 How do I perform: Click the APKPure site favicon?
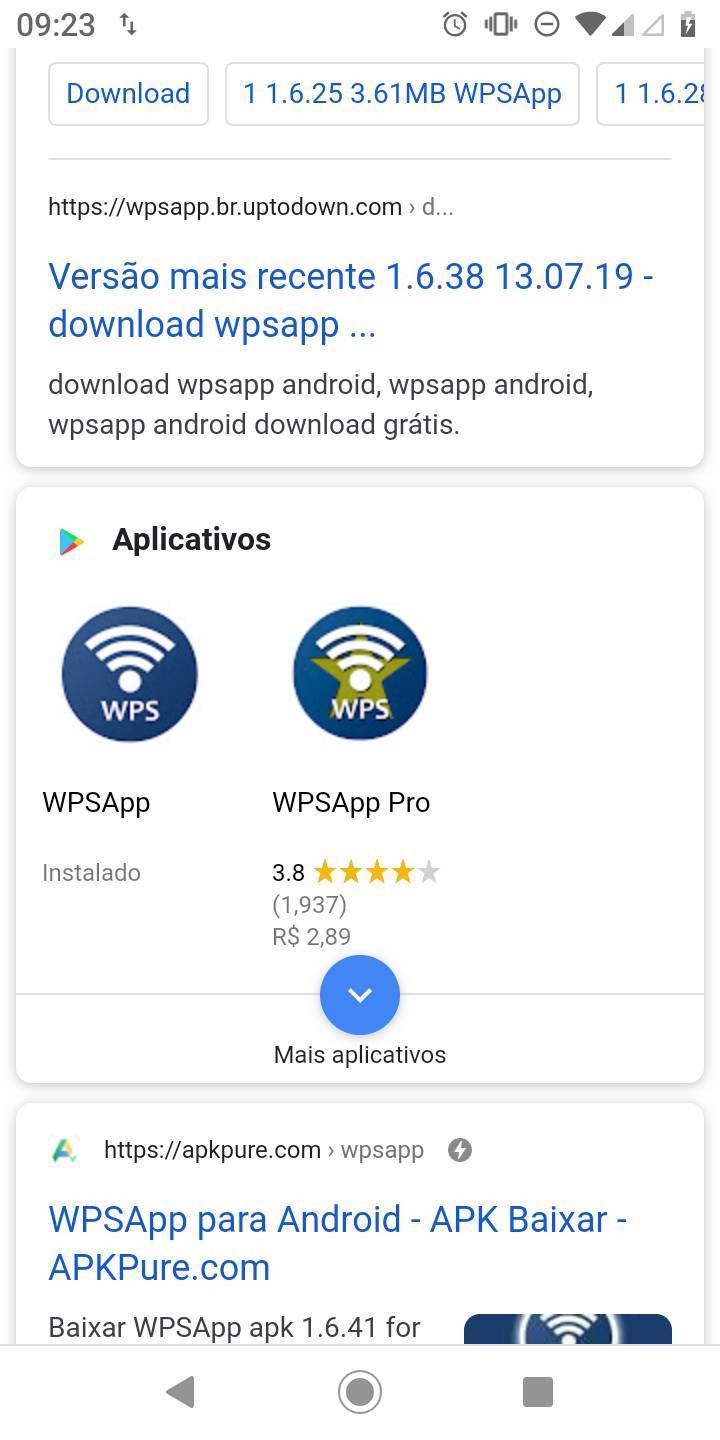click(x=64, y=1150)
